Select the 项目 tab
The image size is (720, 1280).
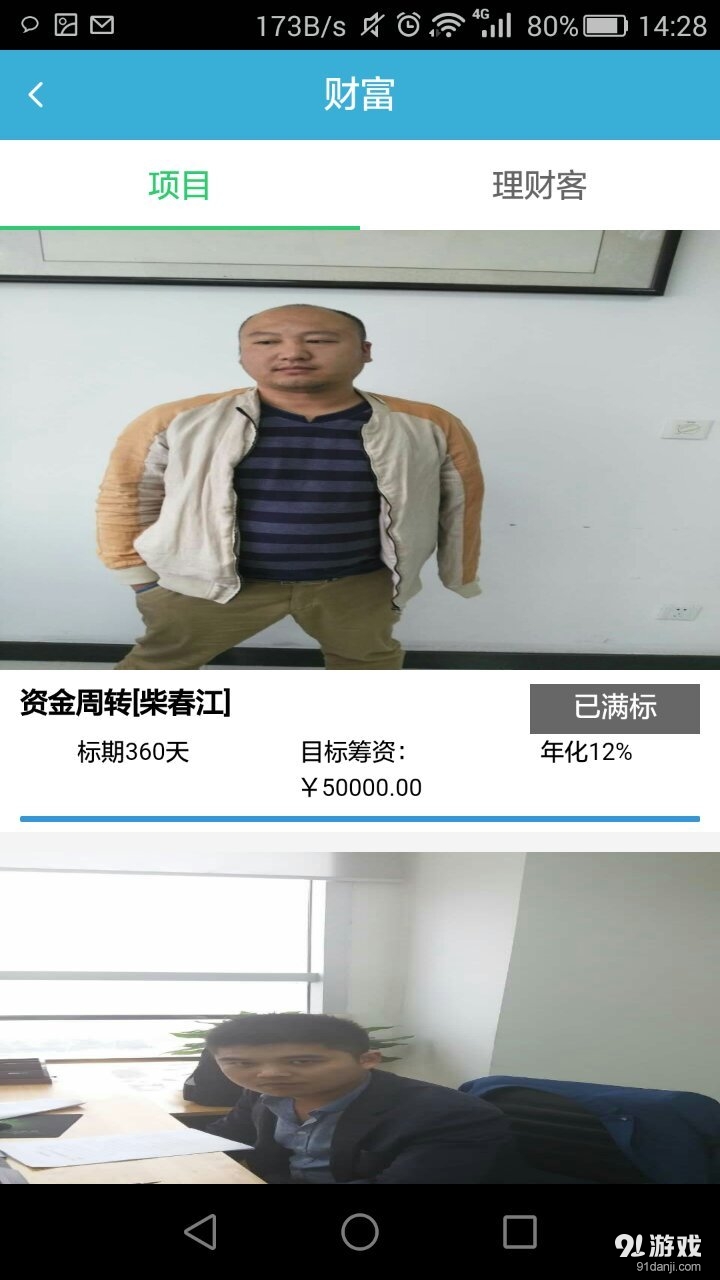pyautogui.click(x=180, y=183)
